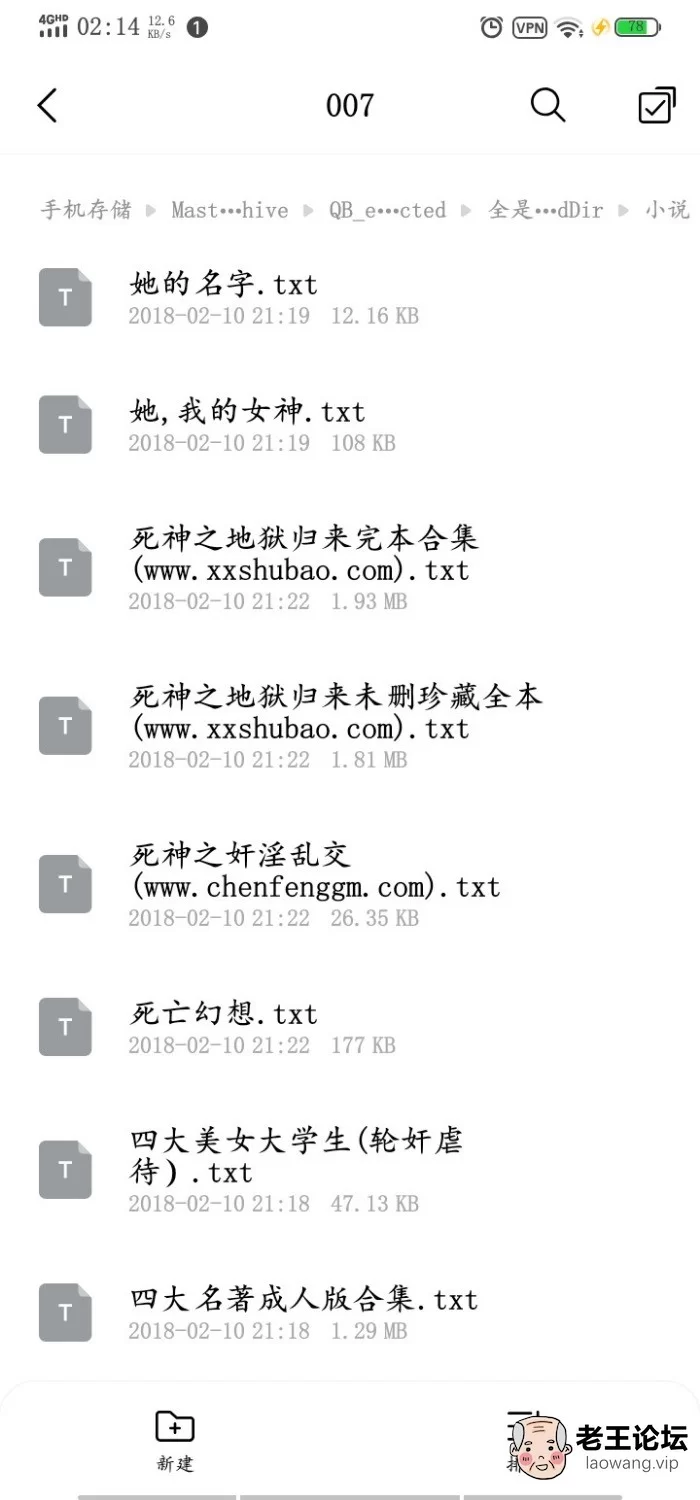The height and width of the screenshot is (1500, 700).
Task: Open the file 她,我的女神.txt
Action: point(350,425)
